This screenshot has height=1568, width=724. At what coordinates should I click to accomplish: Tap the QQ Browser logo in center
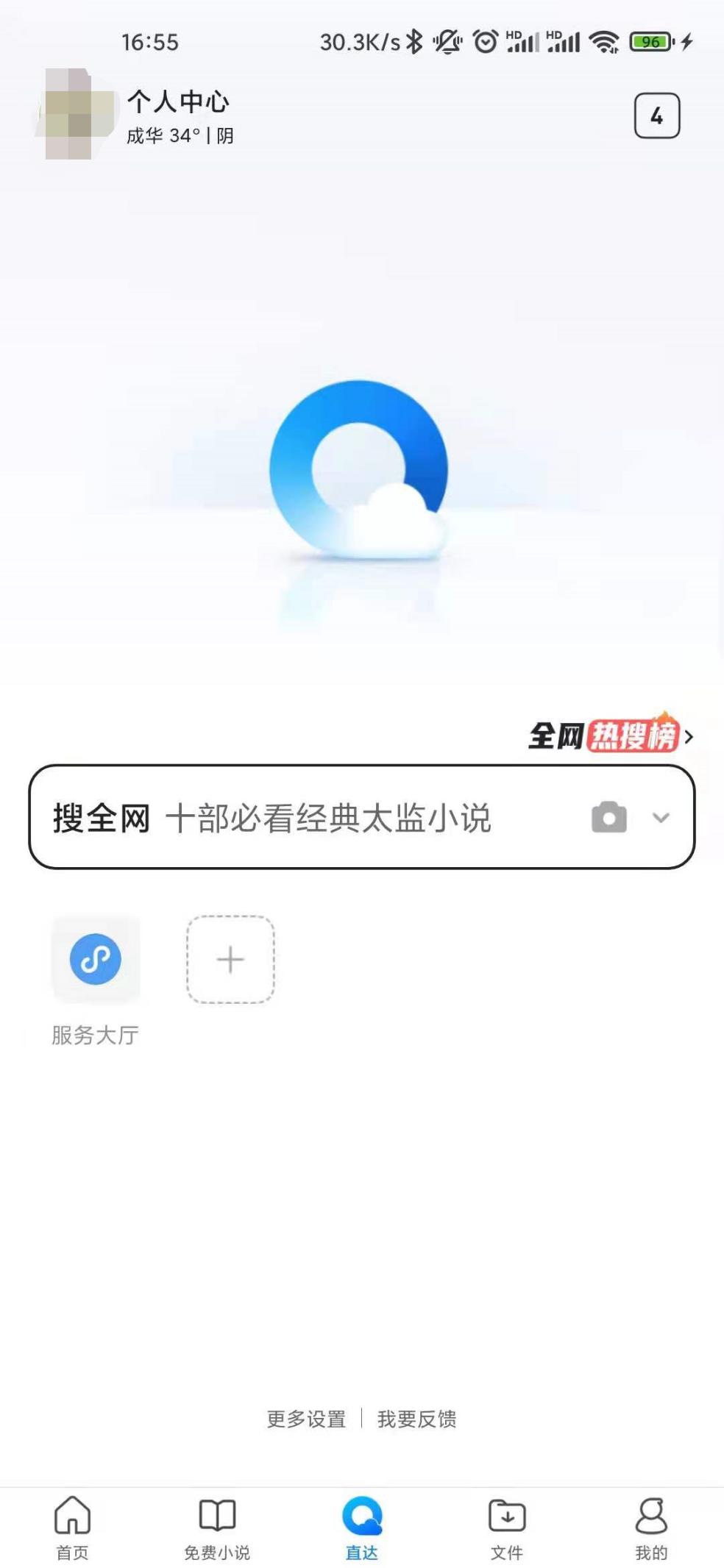point(362,471)
